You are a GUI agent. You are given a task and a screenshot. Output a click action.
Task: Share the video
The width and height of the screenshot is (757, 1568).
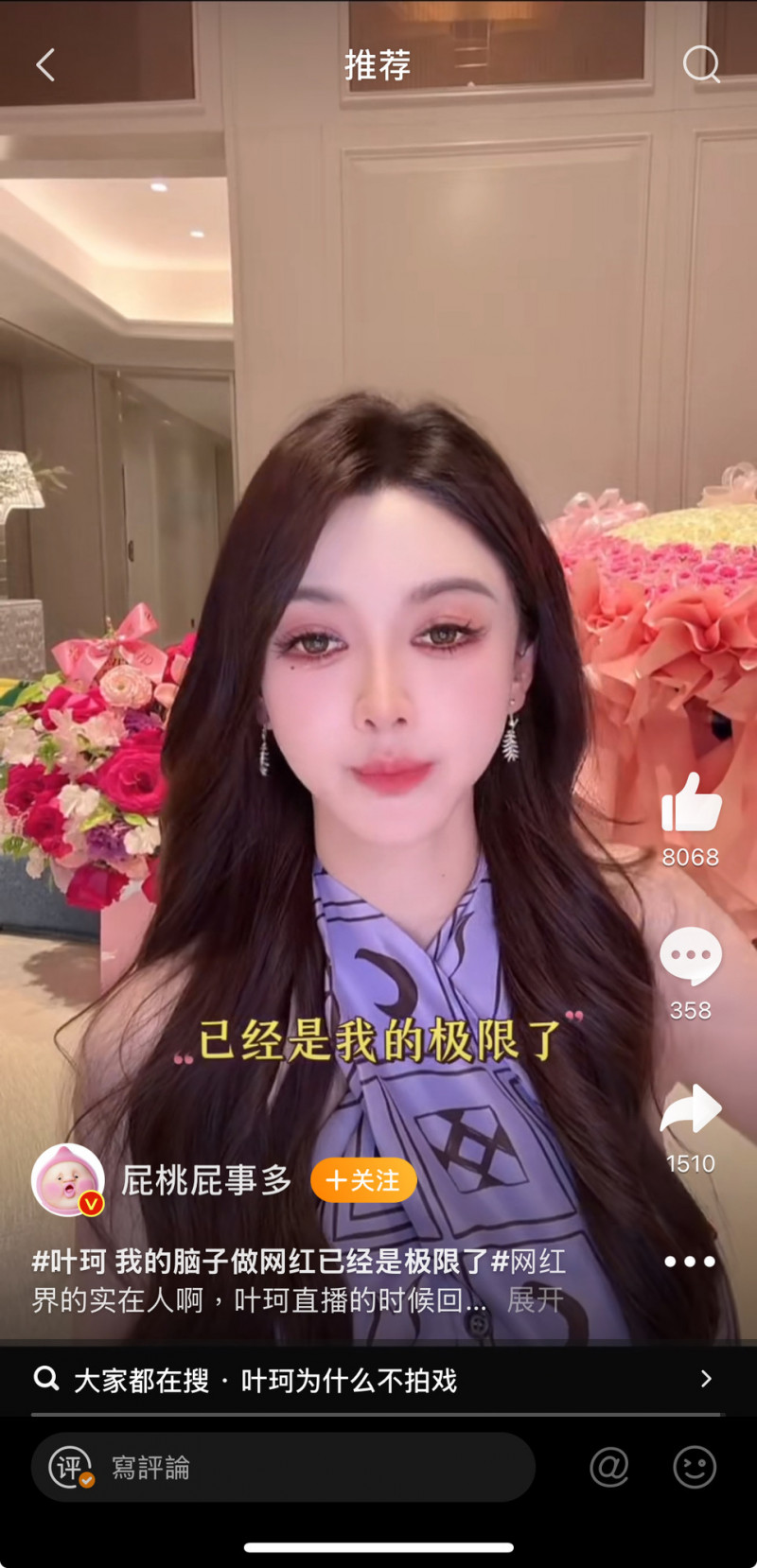click(690, 1108)
